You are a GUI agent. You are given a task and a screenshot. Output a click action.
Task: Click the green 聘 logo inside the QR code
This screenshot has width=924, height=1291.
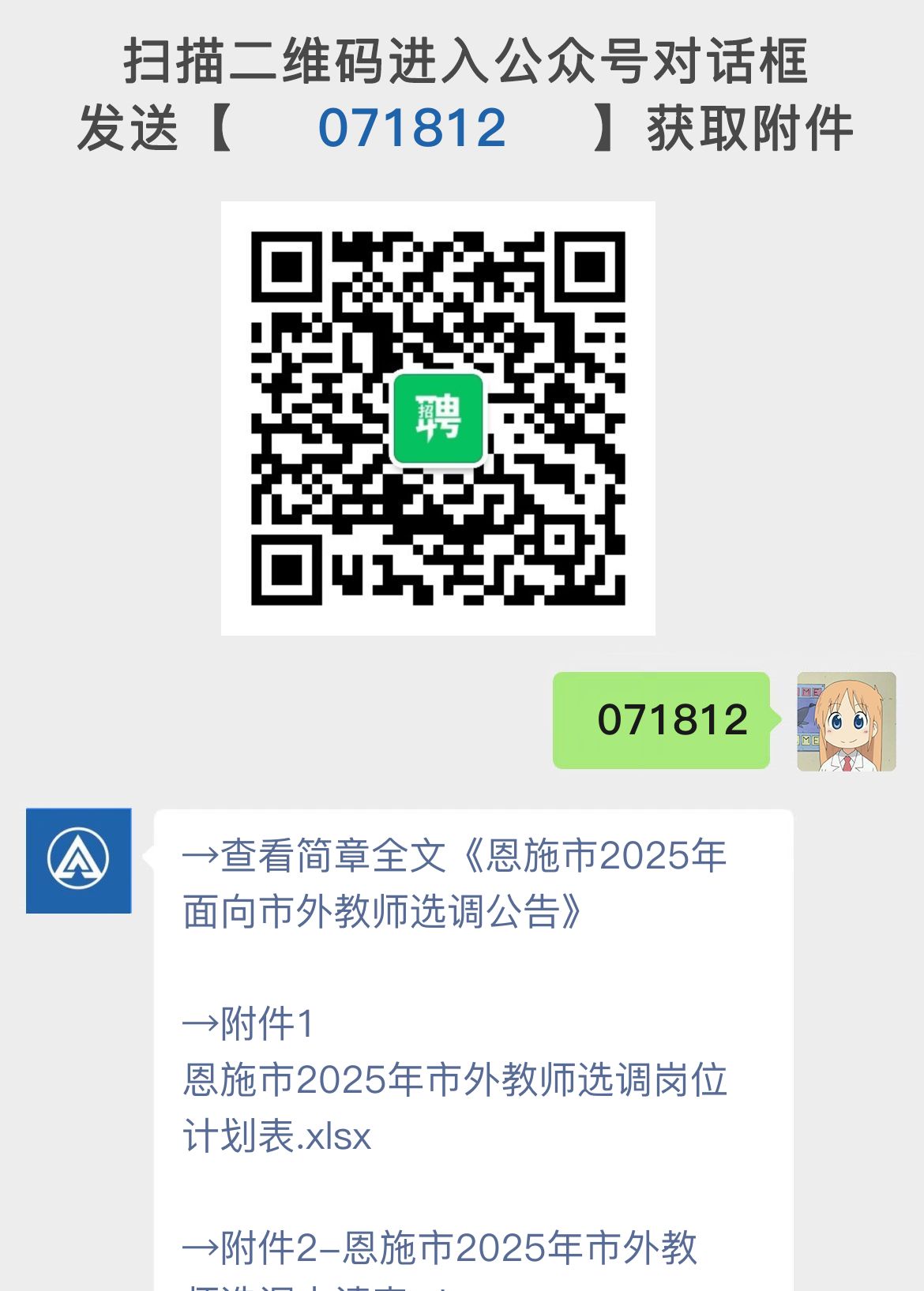pyautogui.click(x=437, y=418)
